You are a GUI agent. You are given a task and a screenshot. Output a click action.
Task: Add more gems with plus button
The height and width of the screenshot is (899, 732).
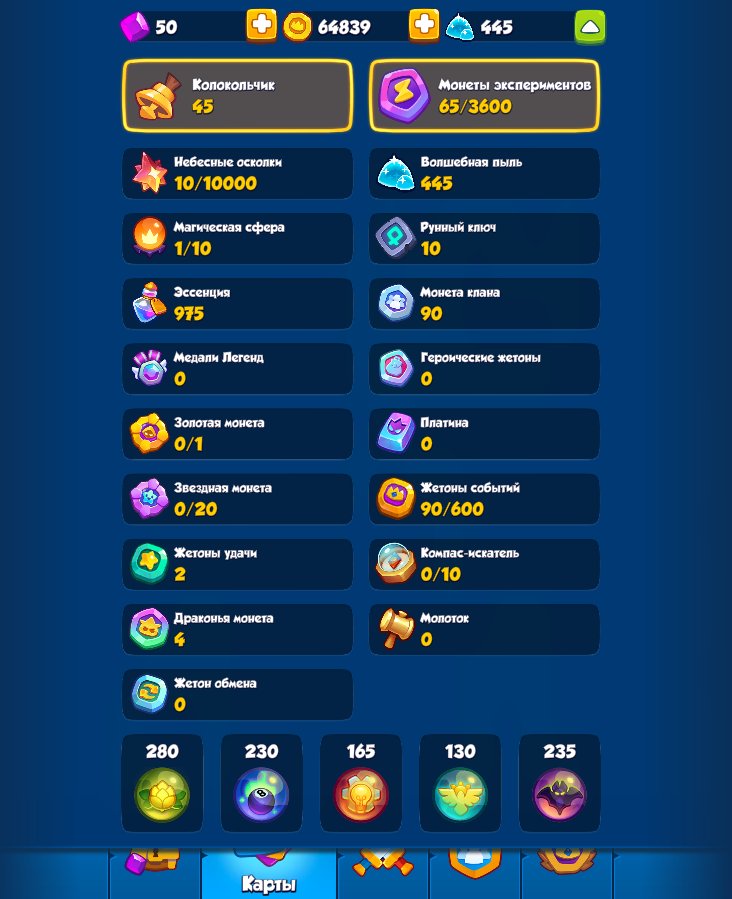click(262, 26)
